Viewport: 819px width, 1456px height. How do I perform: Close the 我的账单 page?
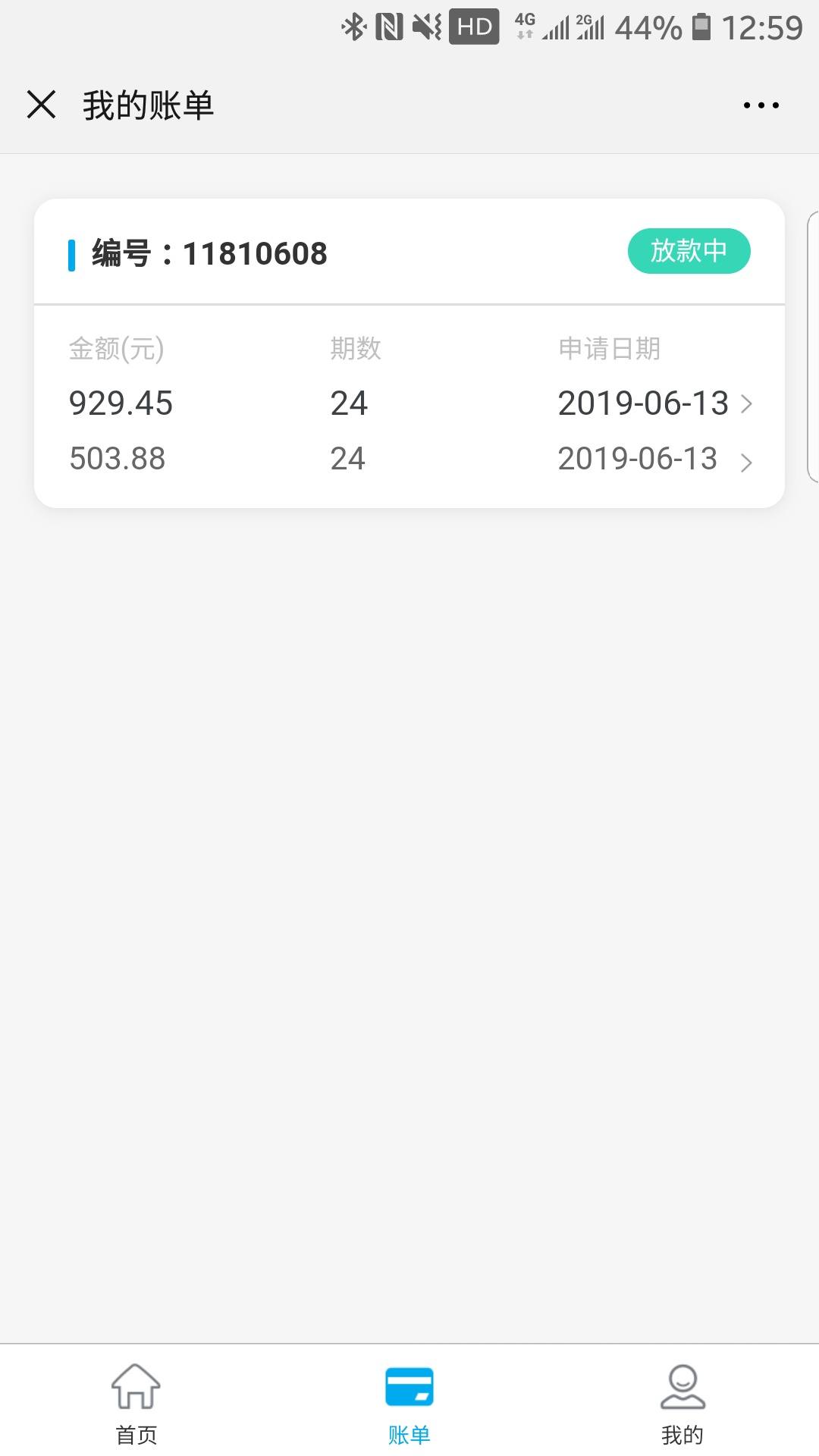click(41, 105)
